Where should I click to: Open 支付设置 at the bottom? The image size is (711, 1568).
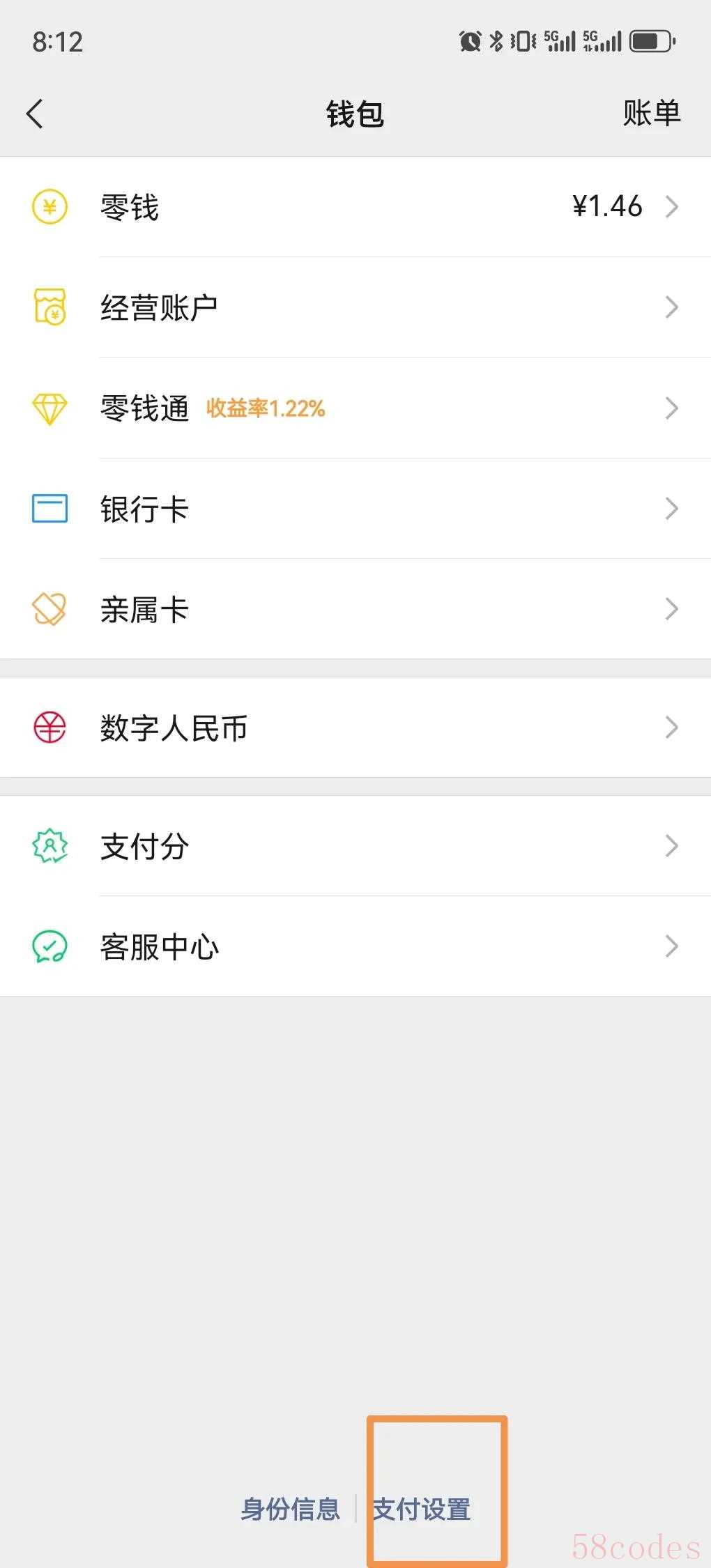[422, 1509]
